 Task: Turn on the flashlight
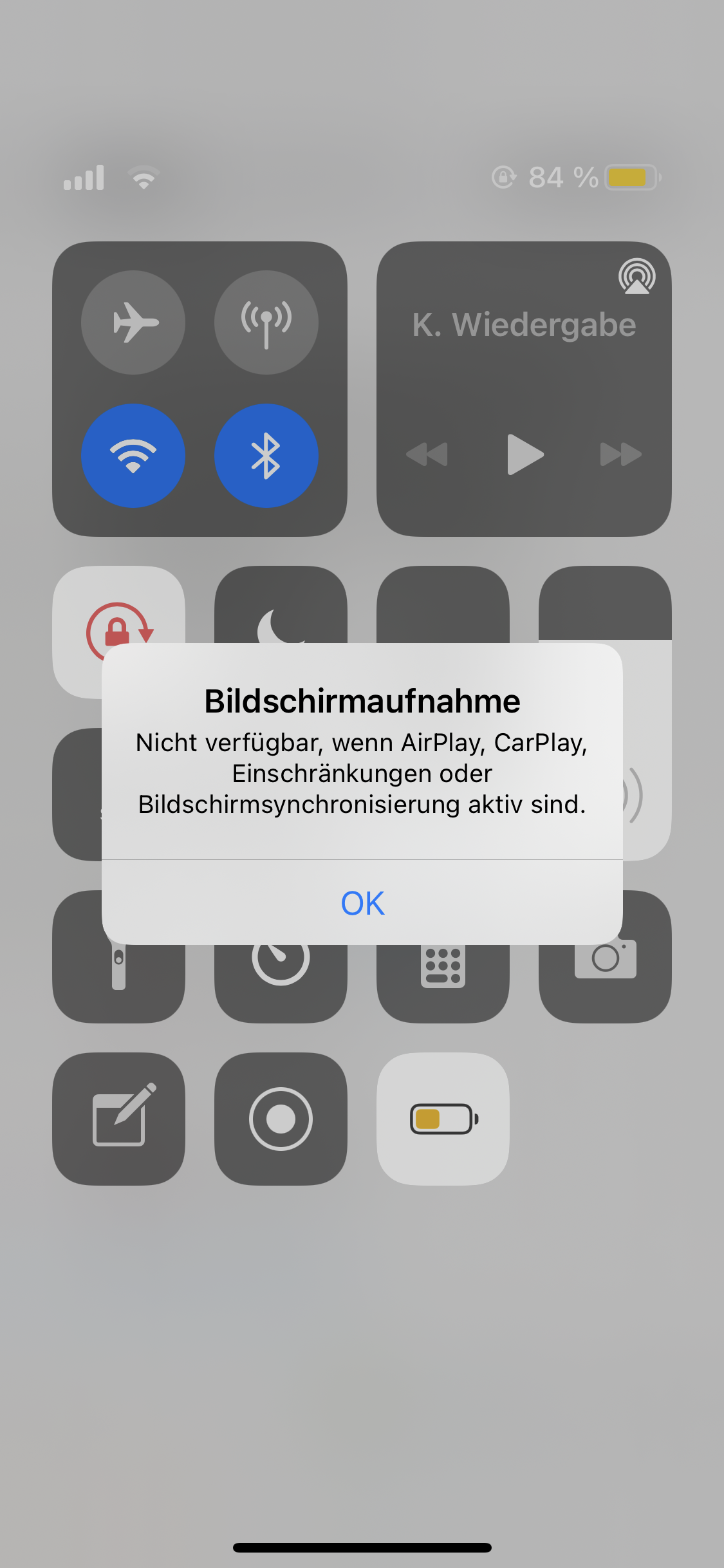click(119, 984)
